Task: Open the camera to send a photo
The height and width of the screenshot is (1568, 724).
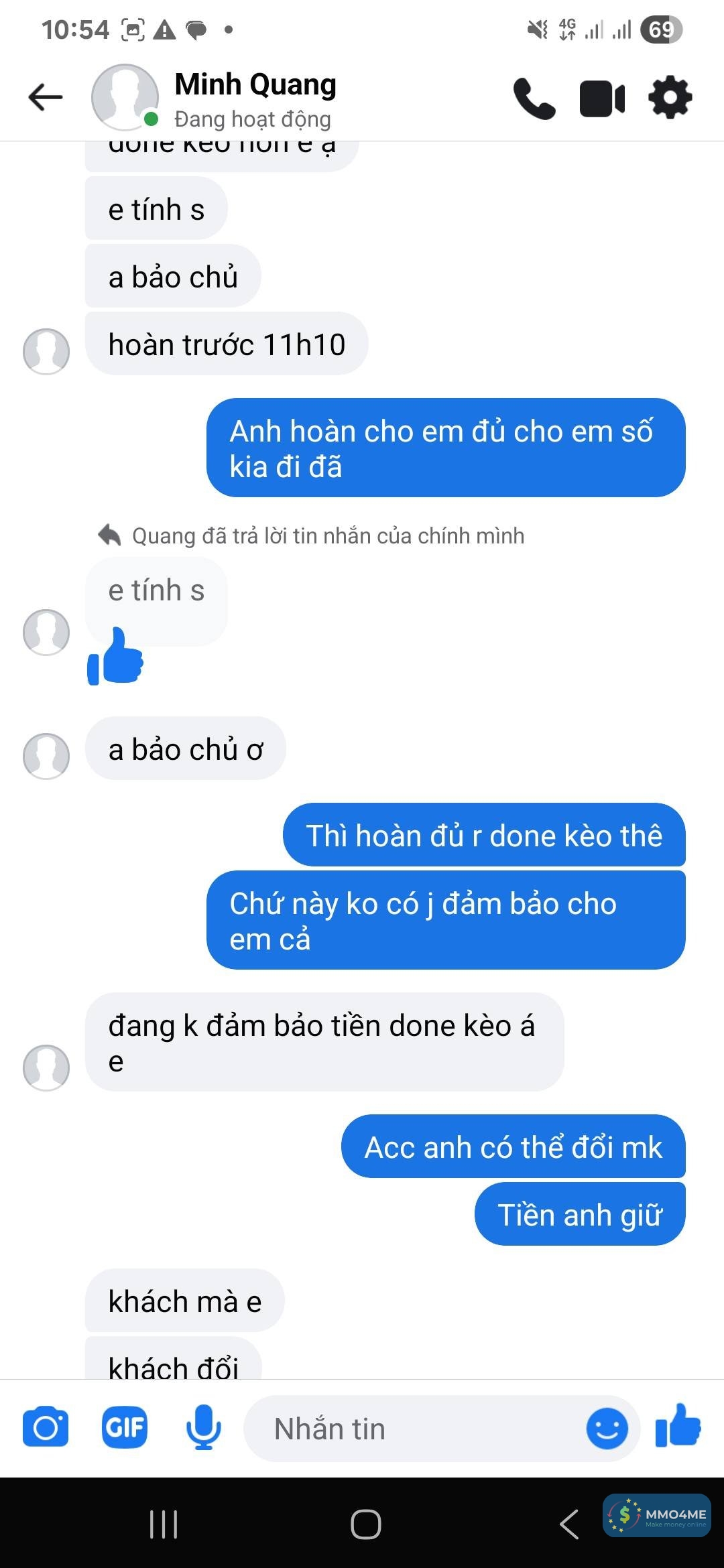Action: (x=46, y=1428)
